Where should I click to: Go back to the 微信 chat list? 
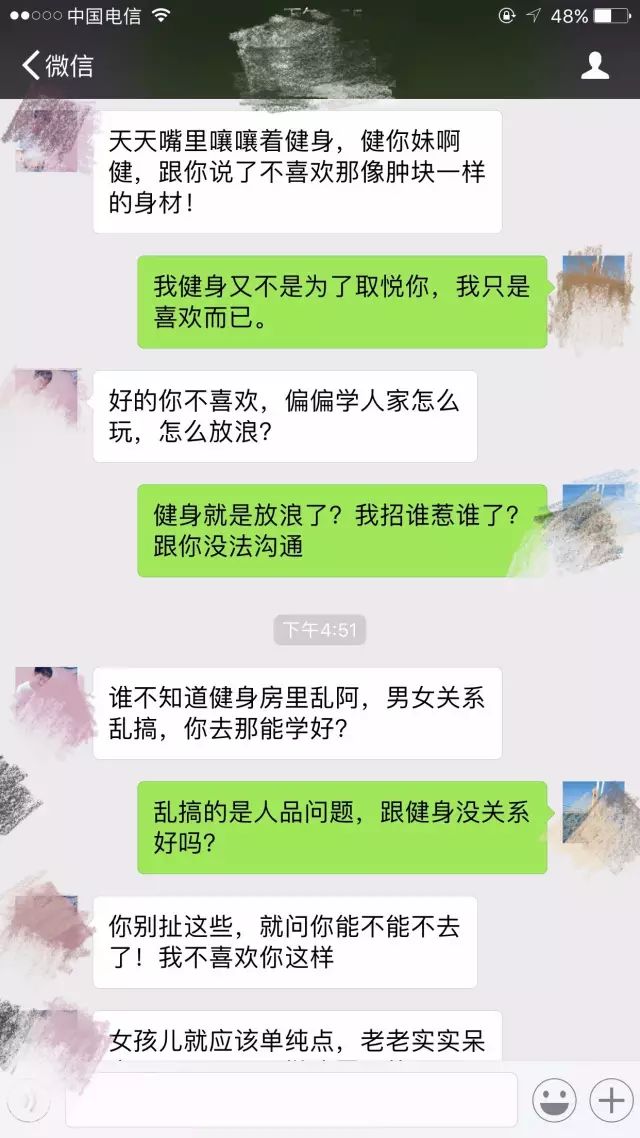point(58,66)
